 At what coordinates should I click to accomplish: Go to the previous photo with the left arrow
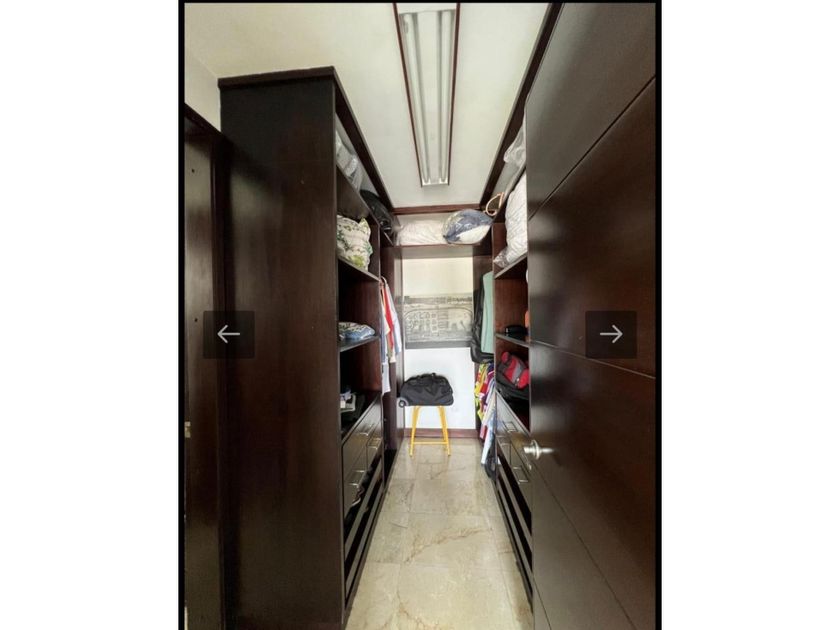coord(228,334)
